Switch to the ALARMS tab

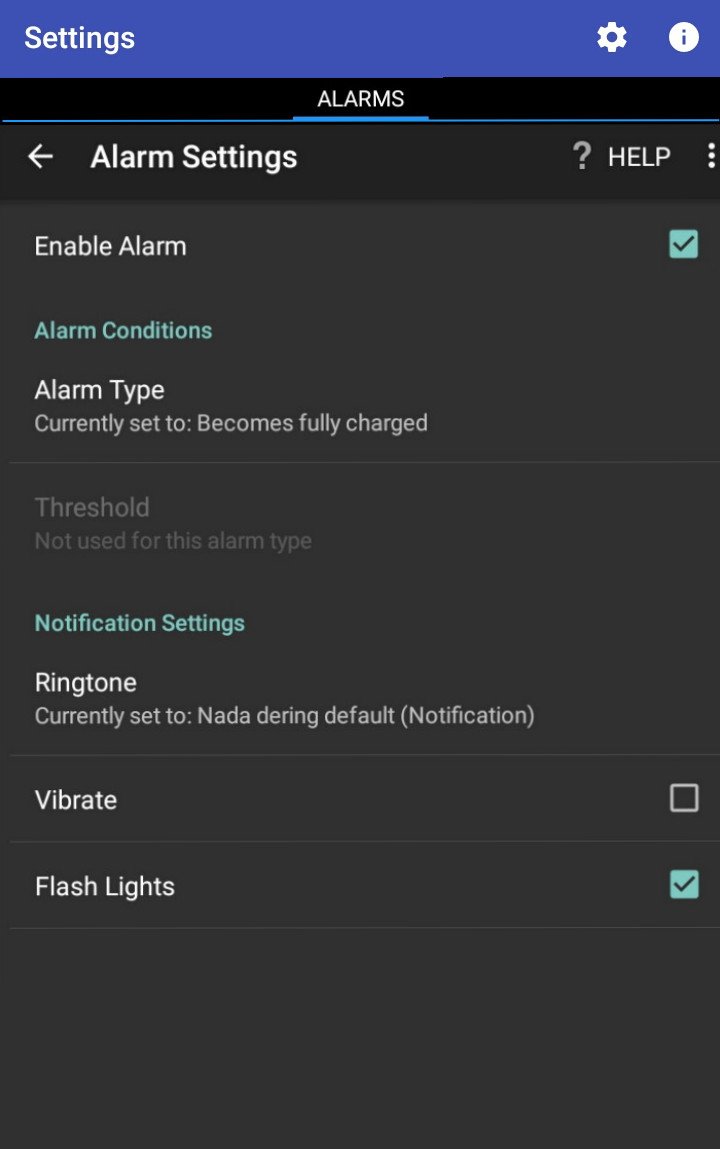360,99
